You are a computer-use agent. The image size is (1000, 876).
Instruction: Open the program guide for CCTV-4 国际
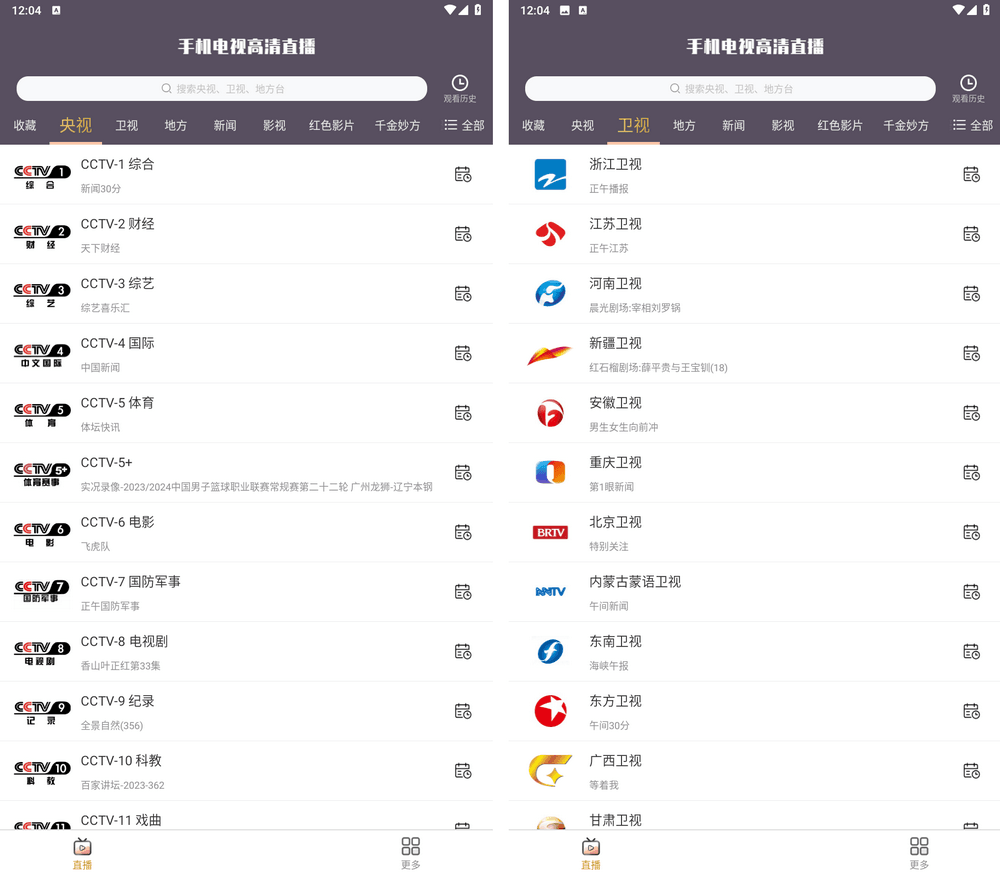tap(463, 353)
